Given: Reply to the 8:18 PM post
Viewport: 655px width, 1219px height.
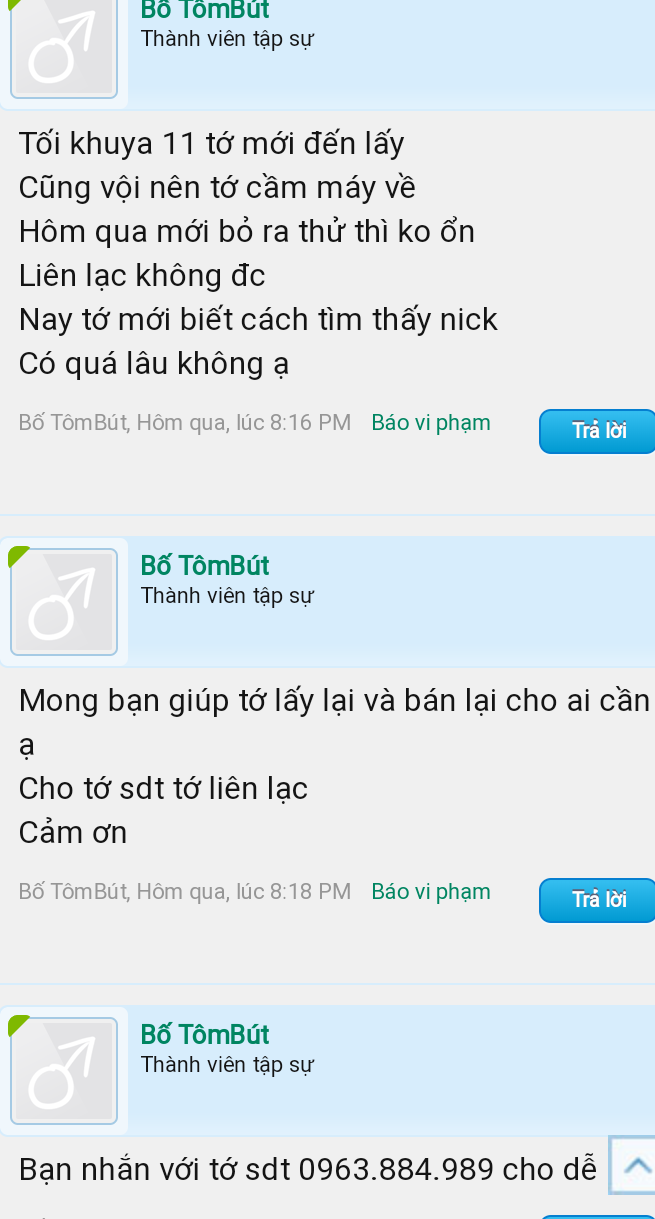Looking at the screenshot, I should pos(598,900).
